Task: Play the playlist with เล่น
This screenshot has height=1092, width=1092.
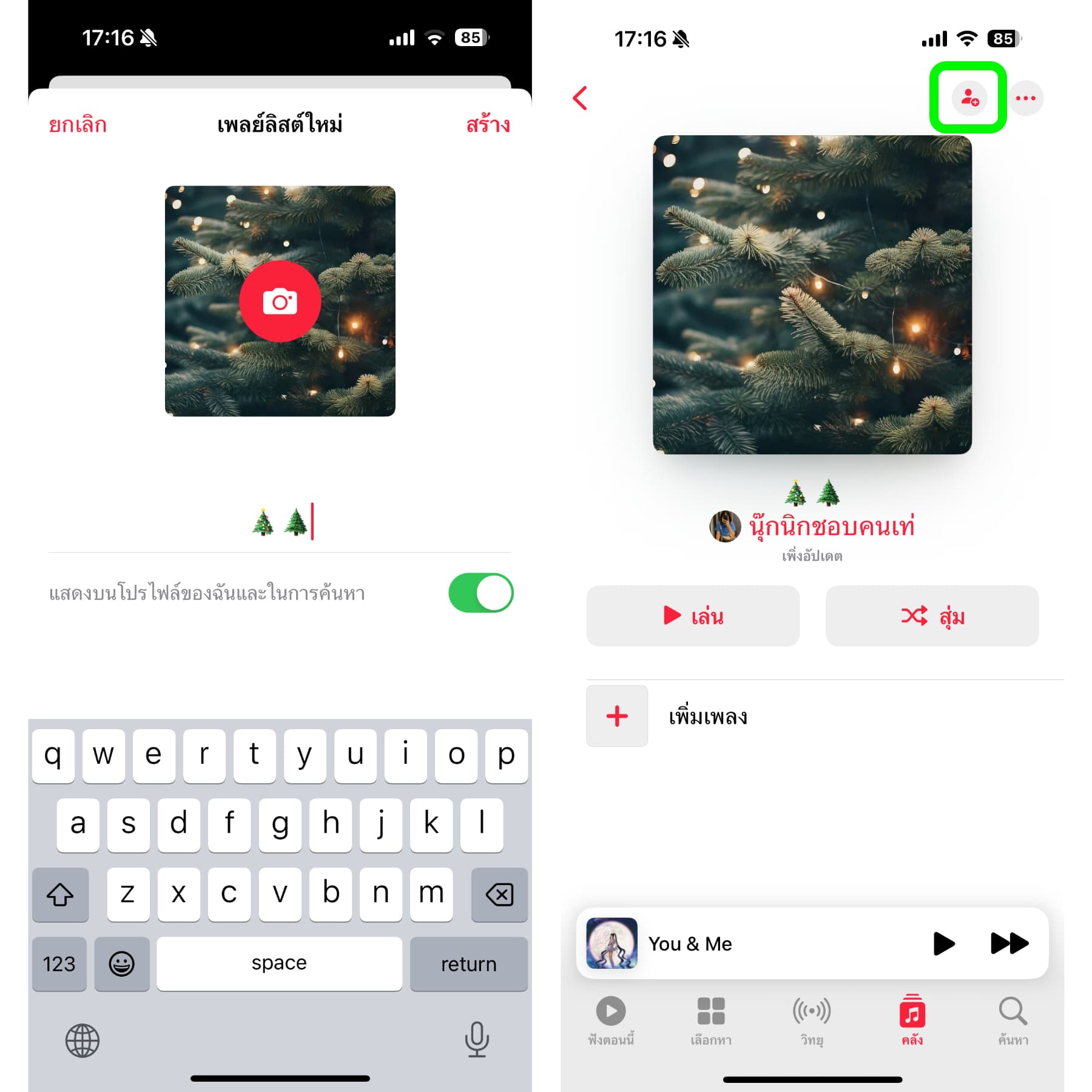Action: [x=693, y=616]
